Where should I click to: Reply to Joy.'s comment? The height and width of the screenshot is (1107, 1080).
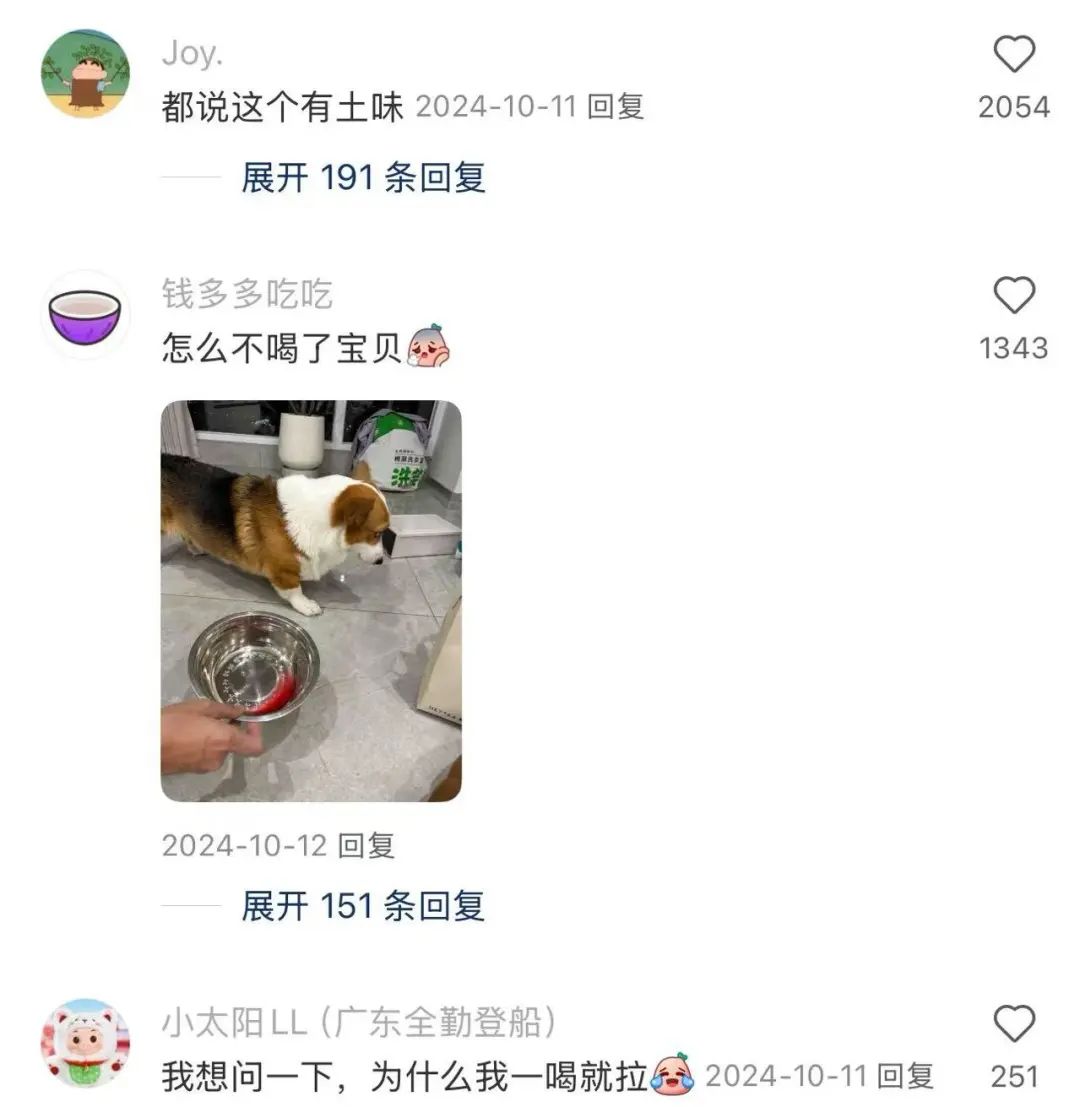pos(615,107)
